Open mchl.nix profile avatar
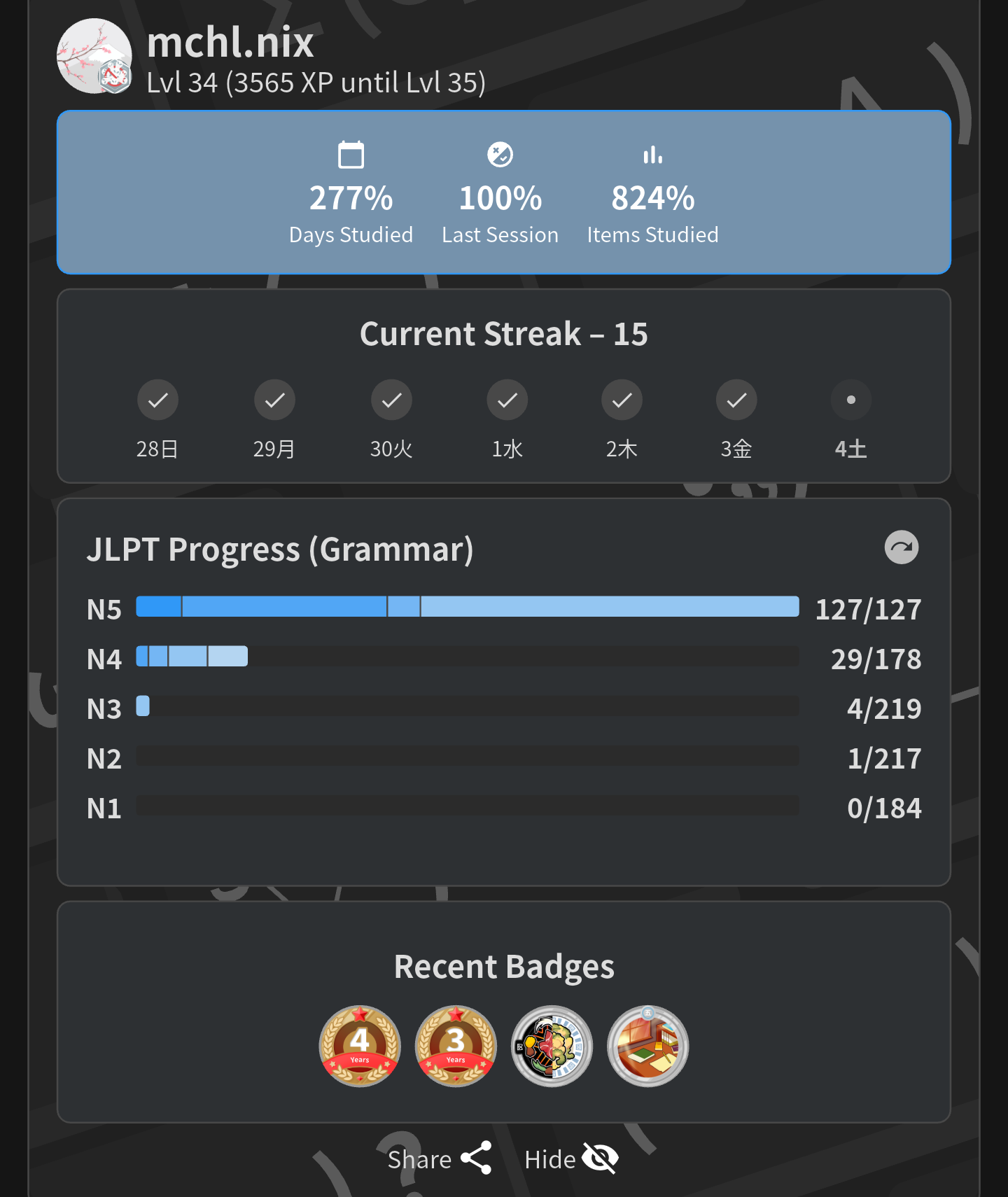Screen dimensions: 1008x1197 [x=94, y=57]
